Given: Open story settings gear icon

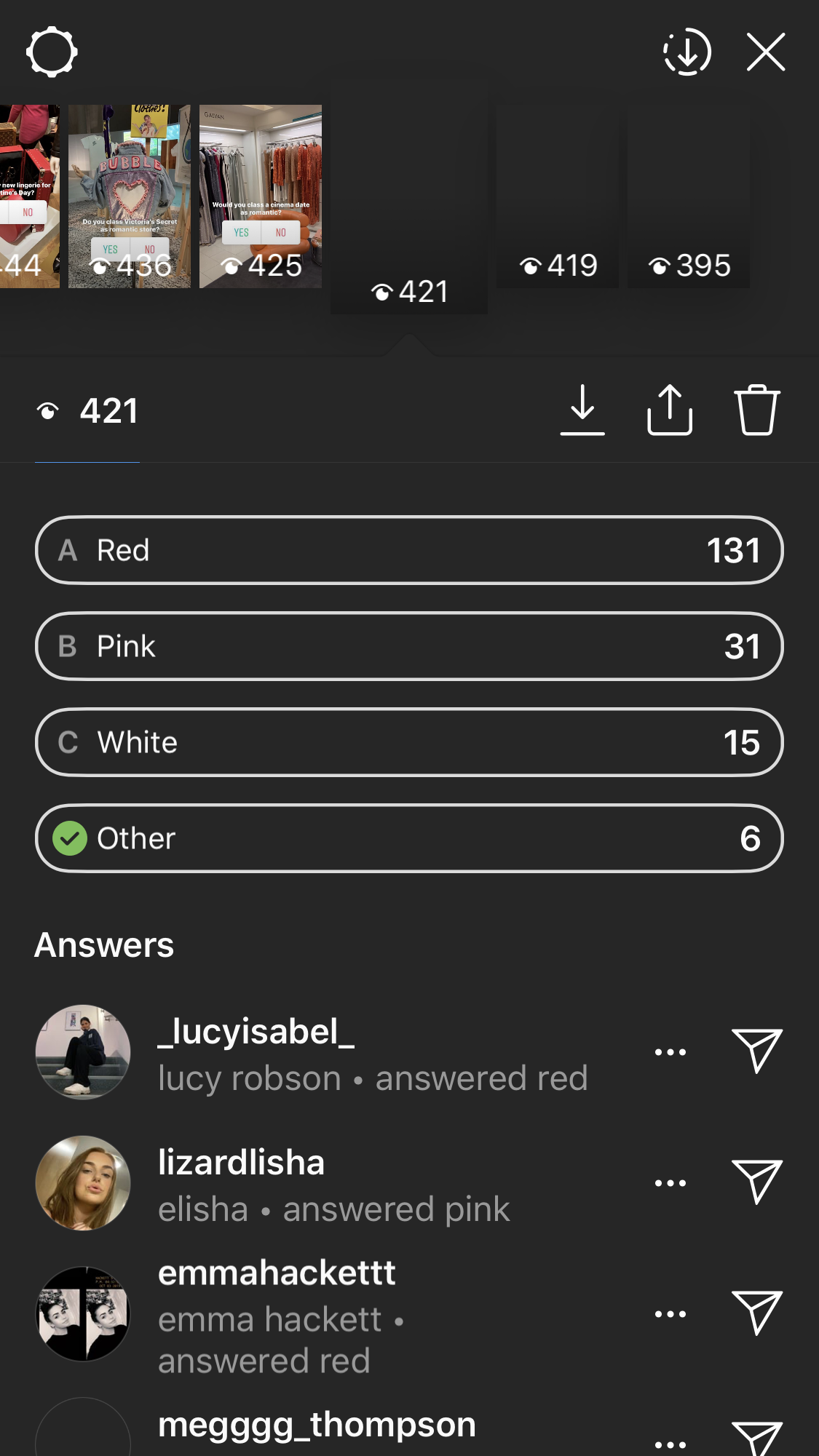Looking at the screenshot, I should click(52, 52).
